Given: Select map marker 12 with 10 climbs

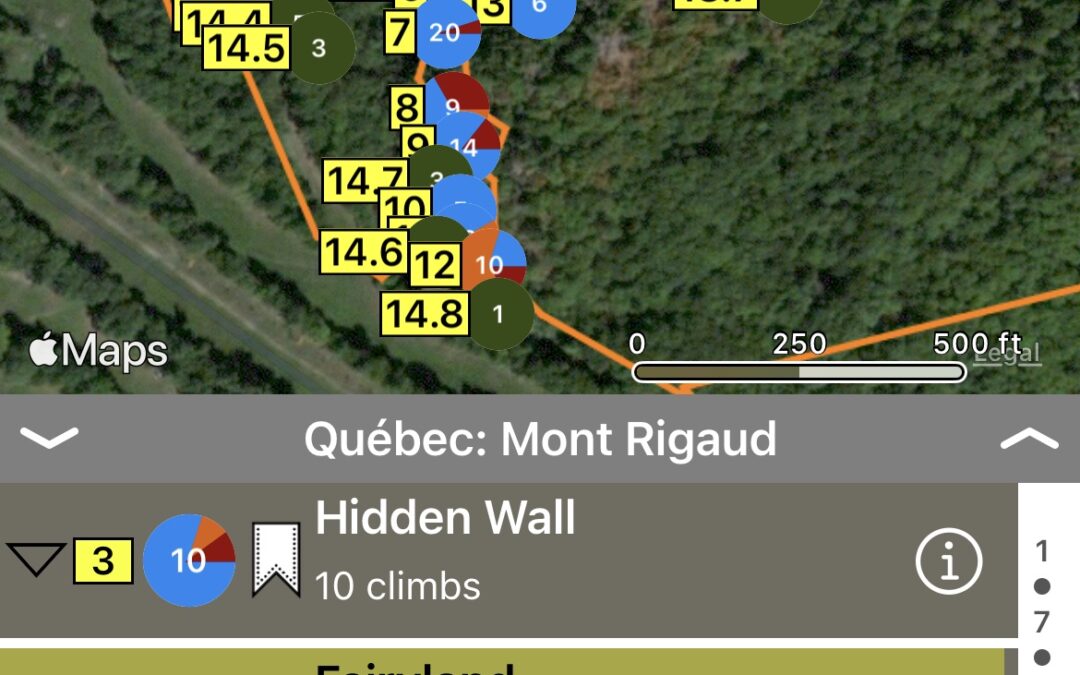Looking at the screenshot, I should pos(489,265).
